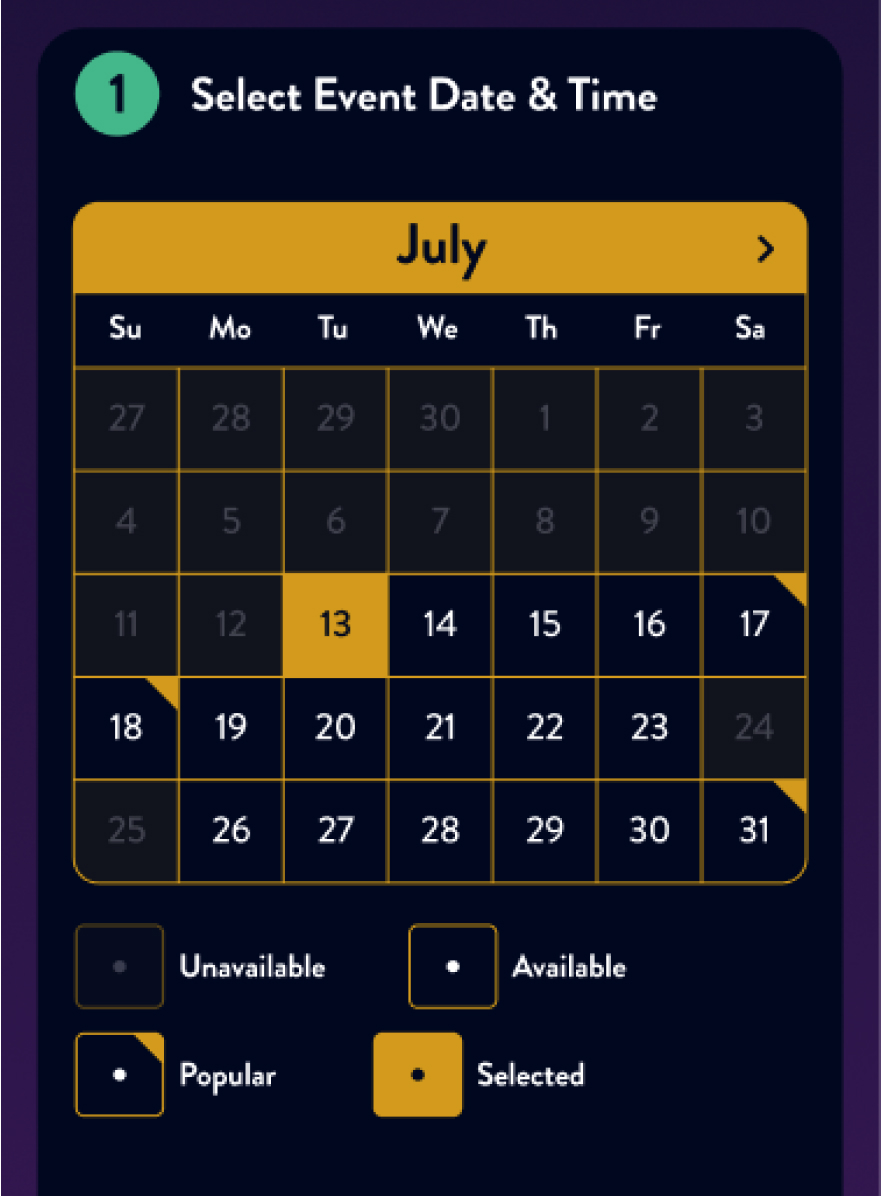Image resolution: width=881 pixels, height=1196 pixels.
Task: Pick July 30 on the calendar
Action: [x=649, y=831]
